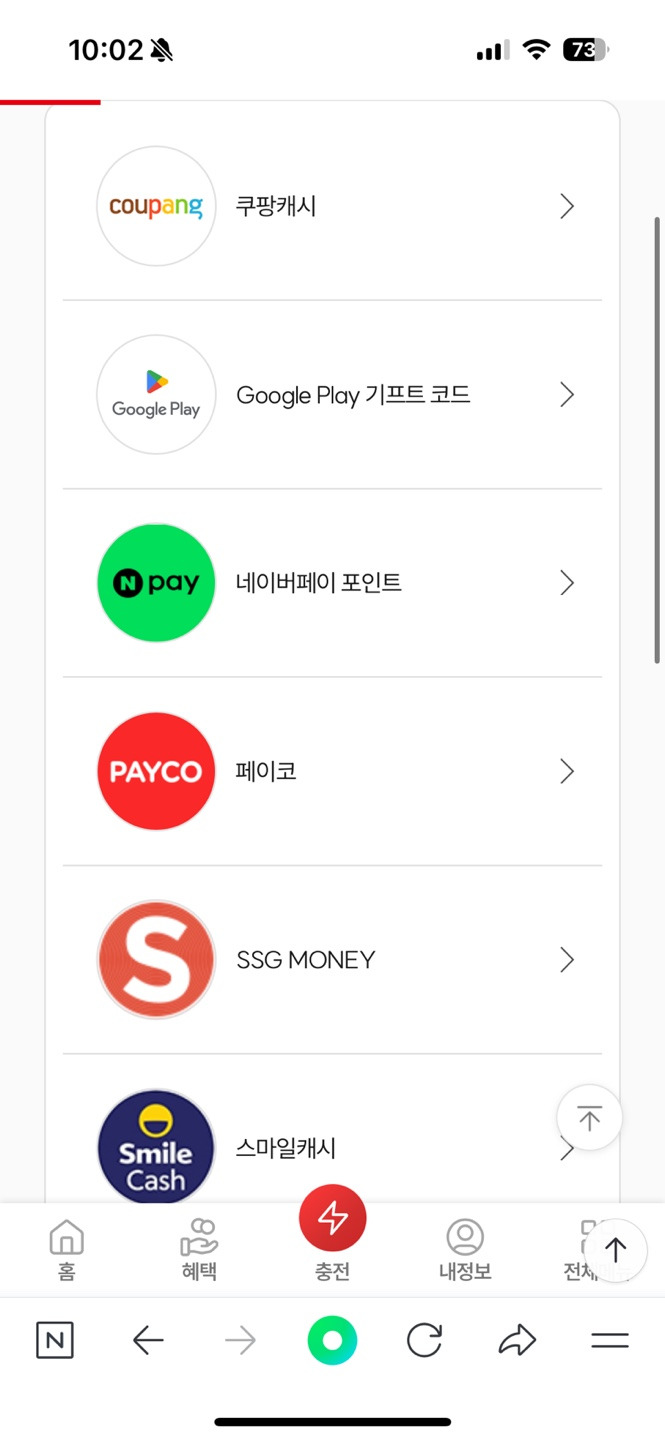Image resolution: width=665 pixels, height=1440 pixels.
Task: Open 네이버페이 포인트 option
Action: click(332, 583)
